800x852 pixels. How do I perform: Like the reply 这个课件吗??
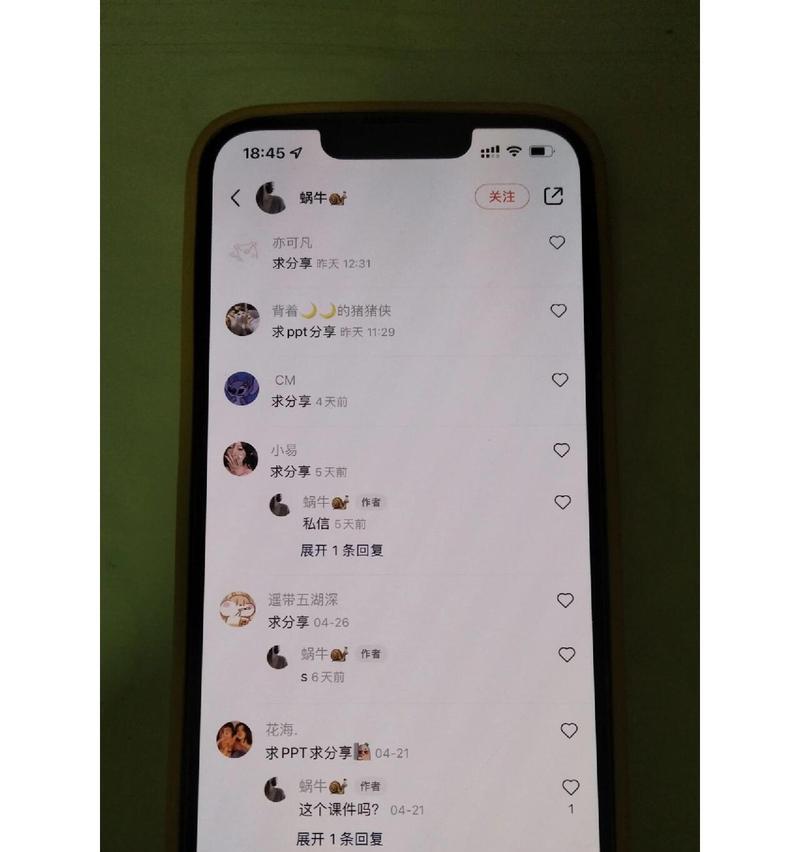click(570, 787)
